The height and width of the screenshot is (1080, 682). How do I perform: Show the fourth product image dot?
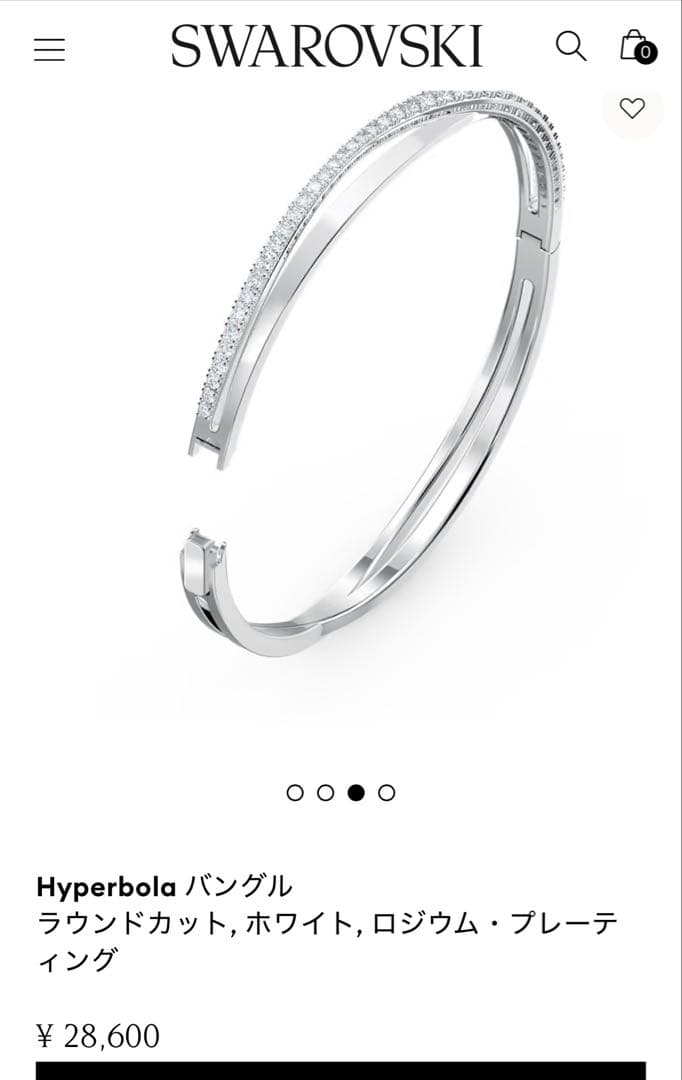pos(387,793)
